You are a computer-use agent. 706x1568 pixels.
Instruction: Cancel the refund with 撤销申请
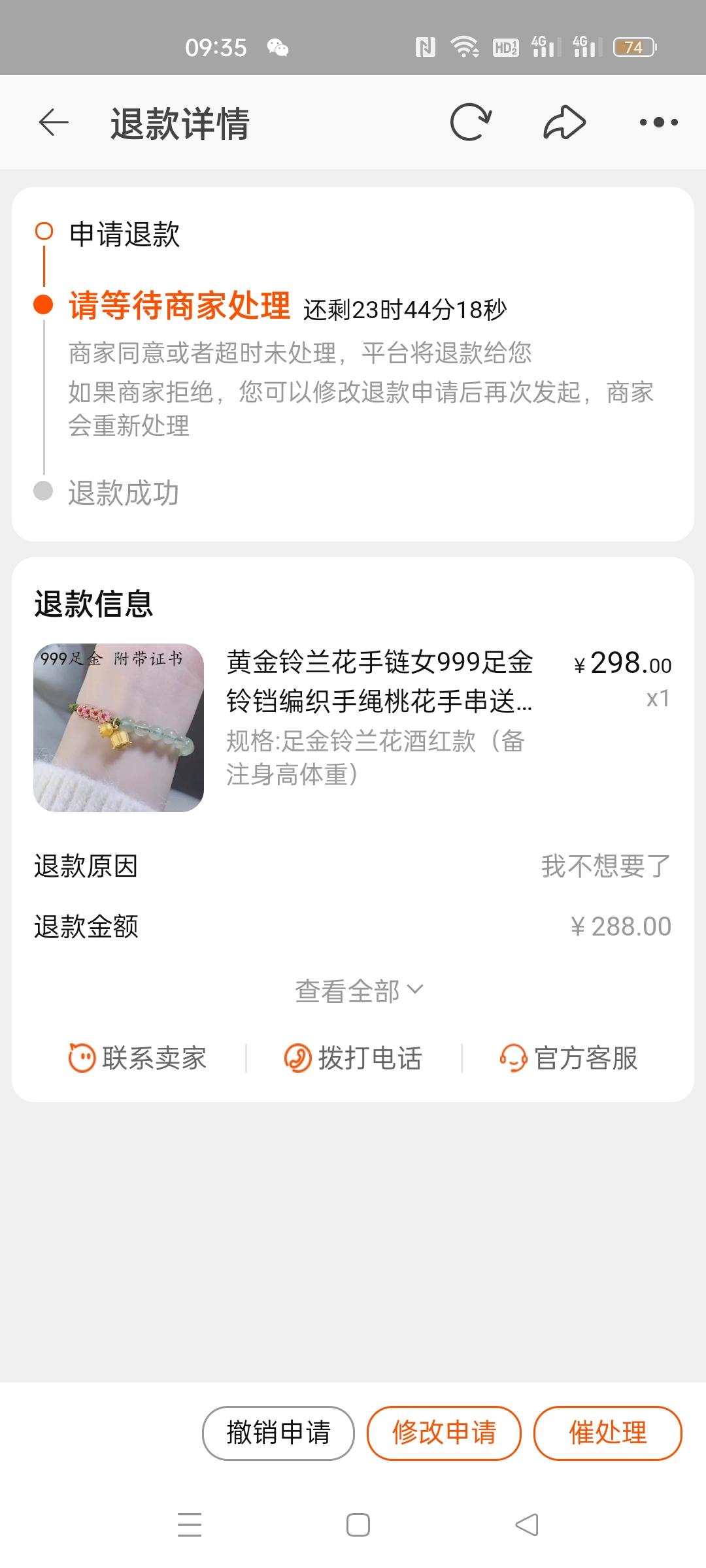[x=278, y=1433]
